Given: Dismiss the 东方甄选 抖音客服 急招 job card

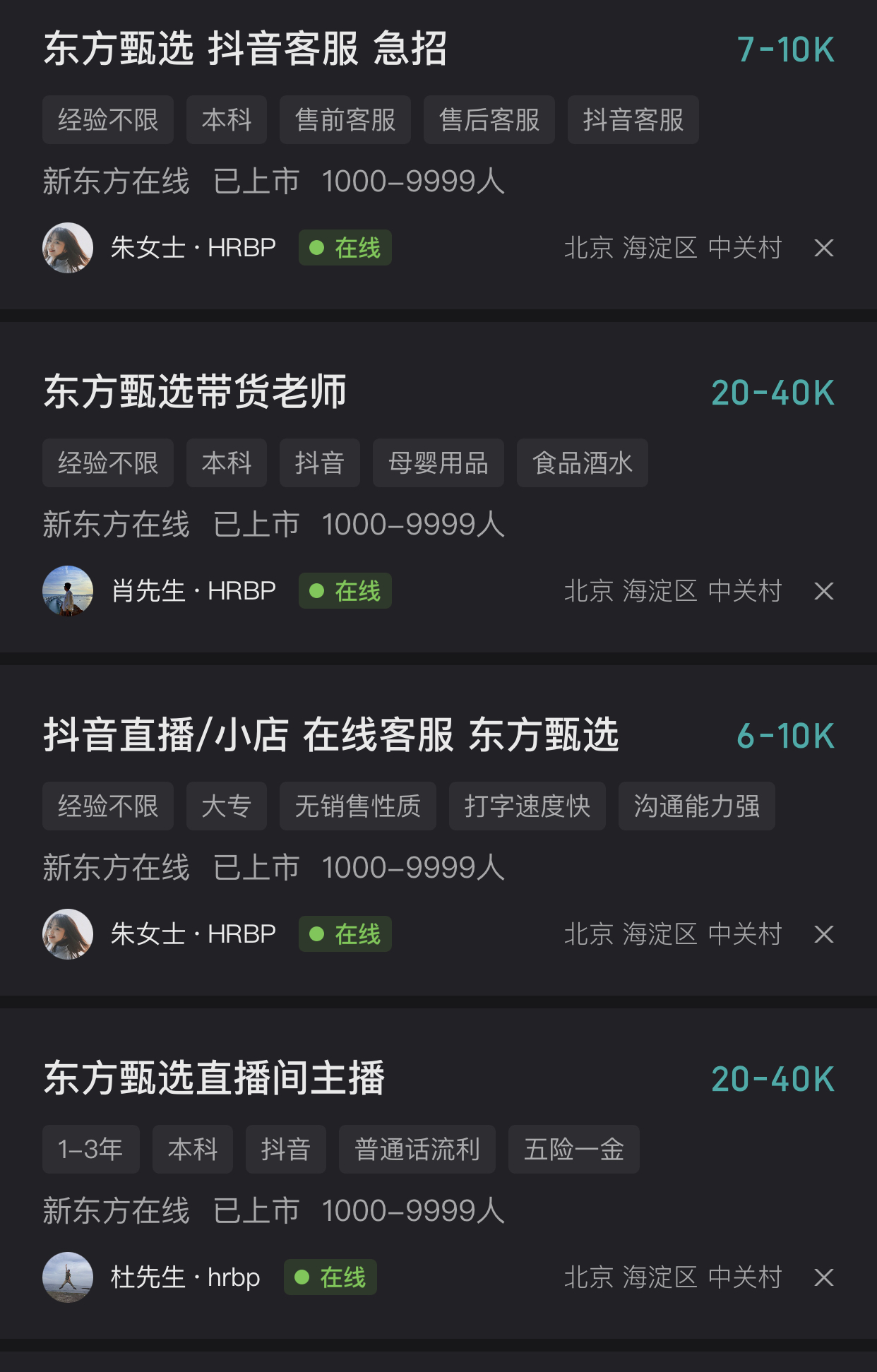Looking at the screenshot, I should [x=823, y=248].
